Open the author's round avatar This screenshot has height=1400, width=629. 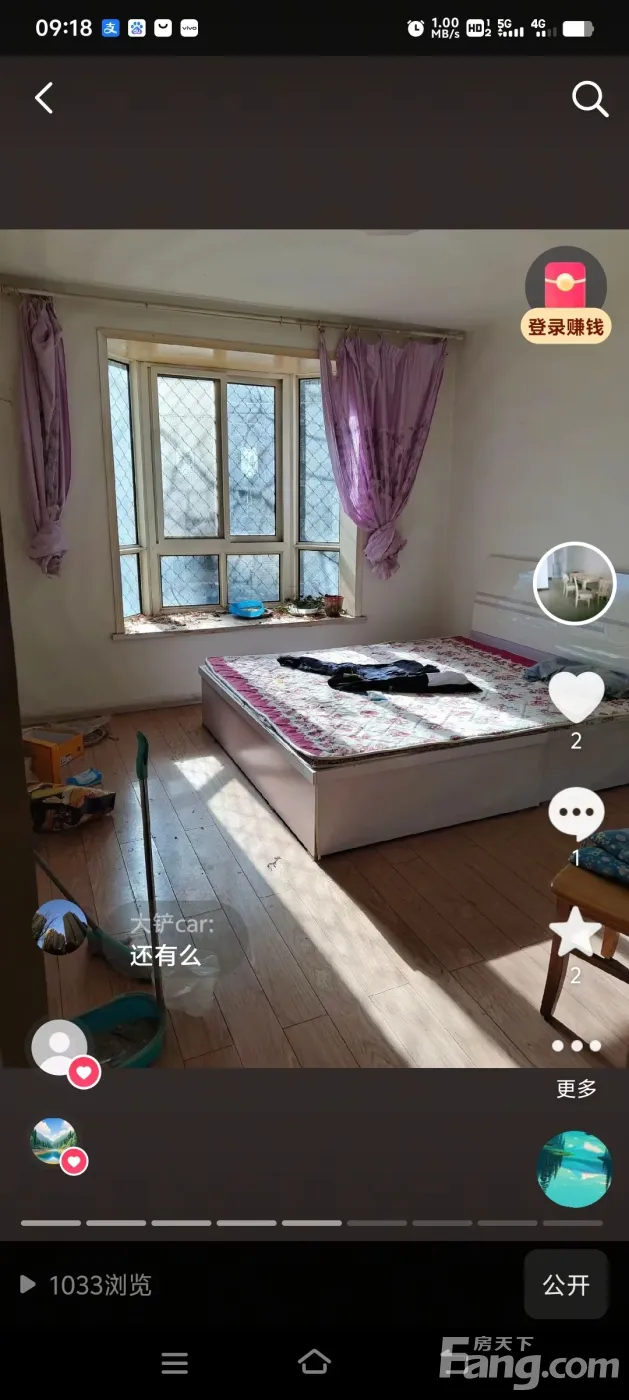(574, 583)
